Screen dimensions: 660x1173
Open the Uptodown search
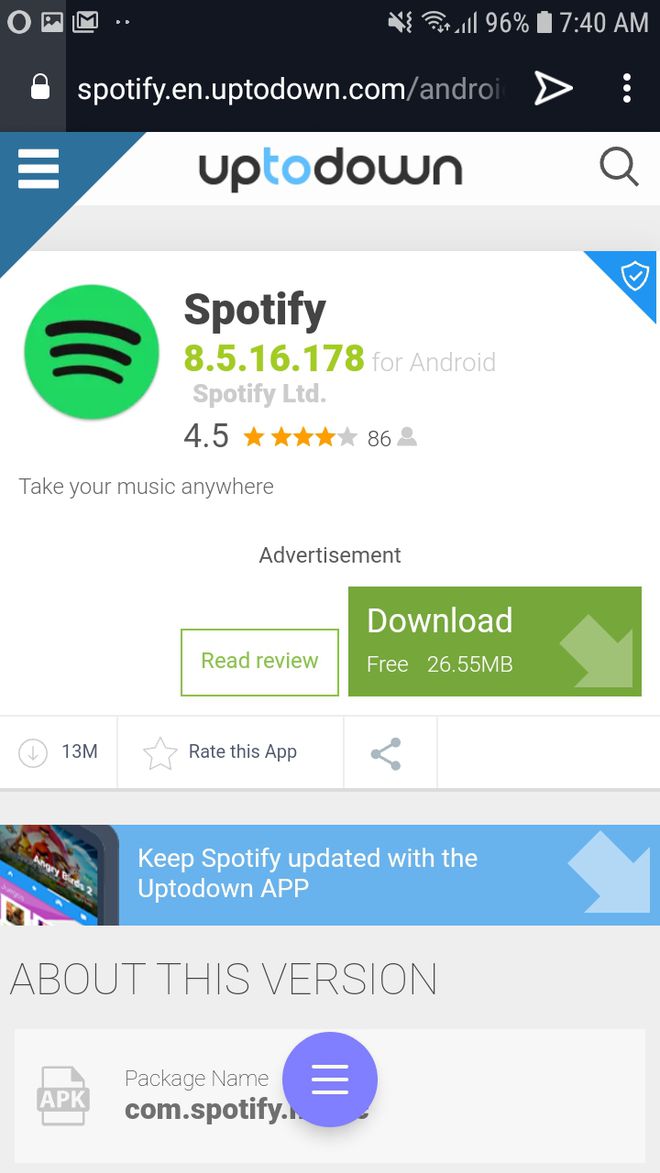pyautogui.click(x=619, y=168)
